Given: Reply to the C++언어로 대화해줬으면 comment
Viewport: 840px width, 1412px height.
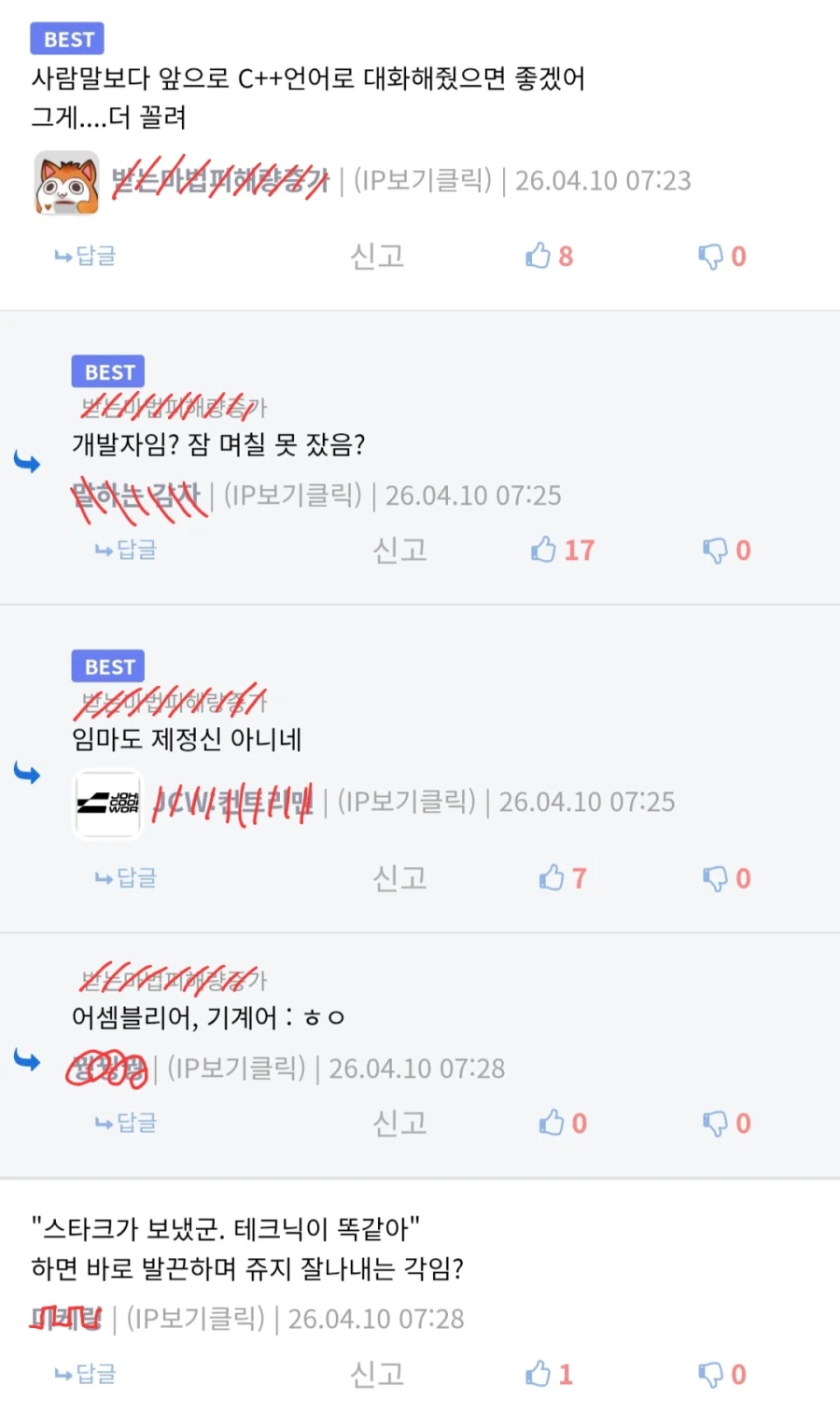Looking at the screenshot, I should [85, 256].
